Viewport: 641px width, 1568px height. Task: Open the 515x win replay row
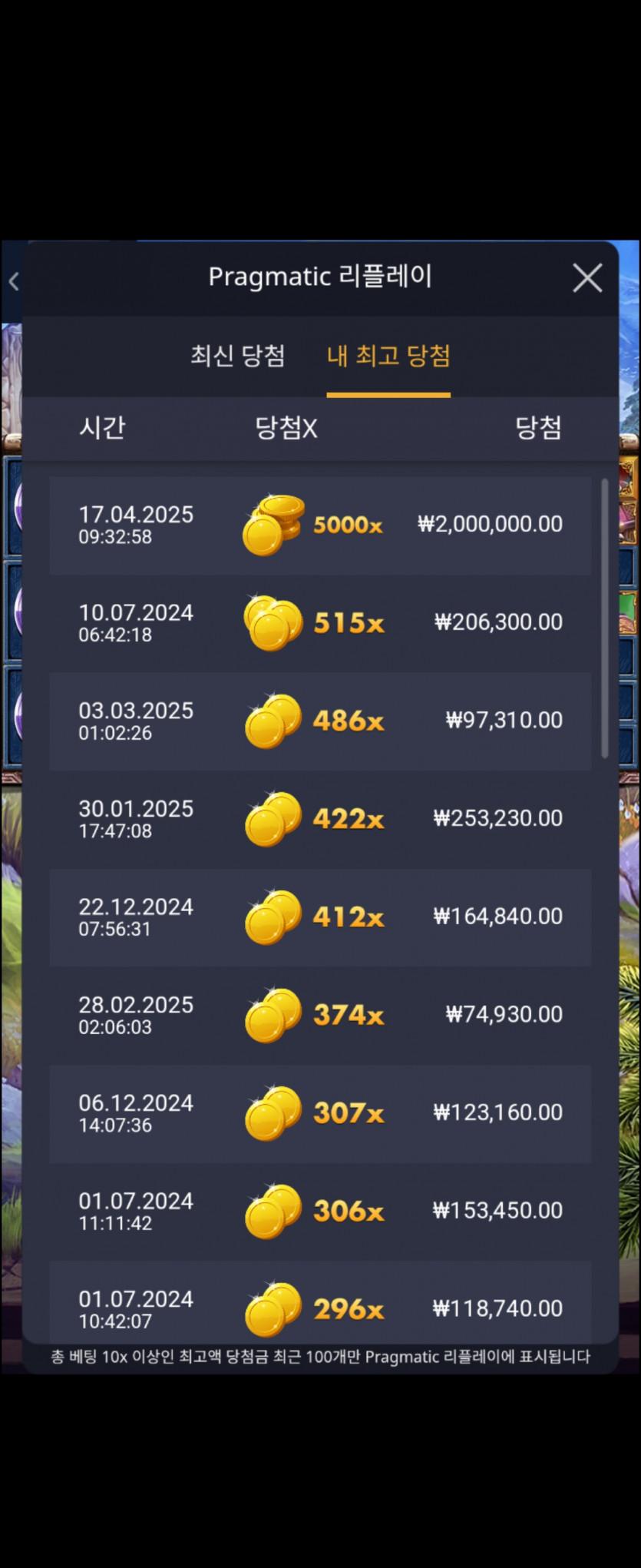pos(320,623)
